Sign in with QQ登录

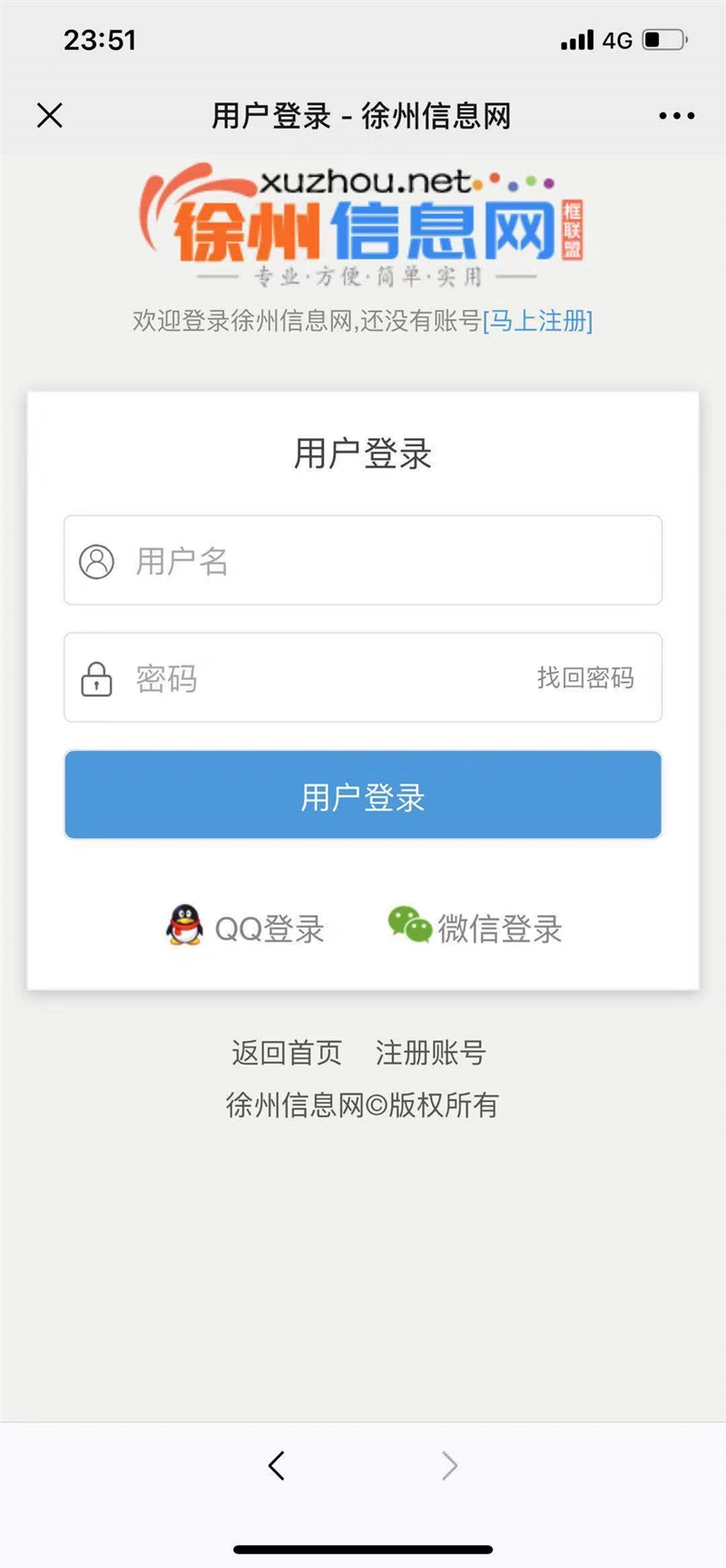point(246,927)
